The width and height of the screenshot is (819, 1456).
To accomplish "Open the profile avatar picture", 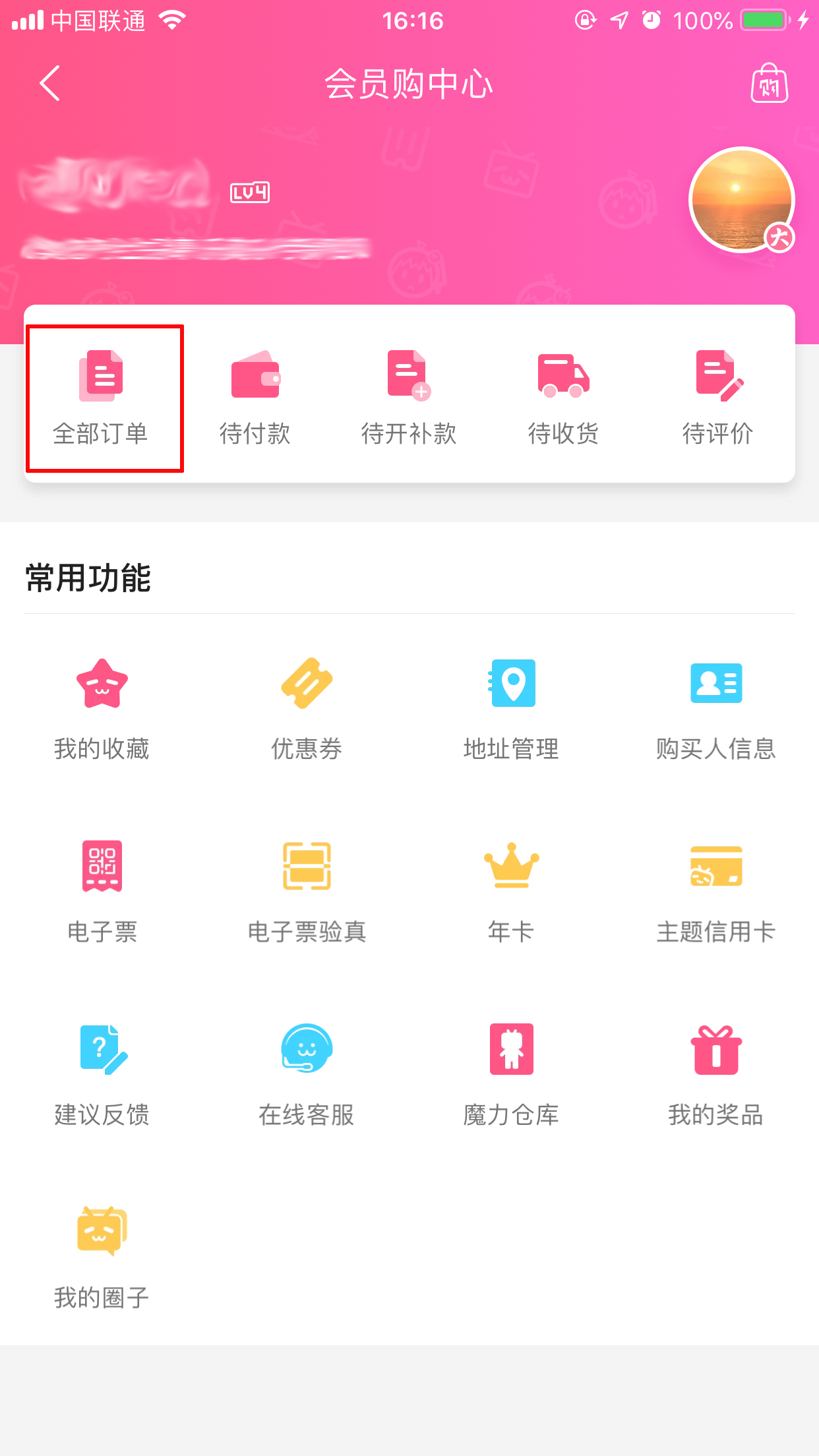I will (x=741, y=200).
